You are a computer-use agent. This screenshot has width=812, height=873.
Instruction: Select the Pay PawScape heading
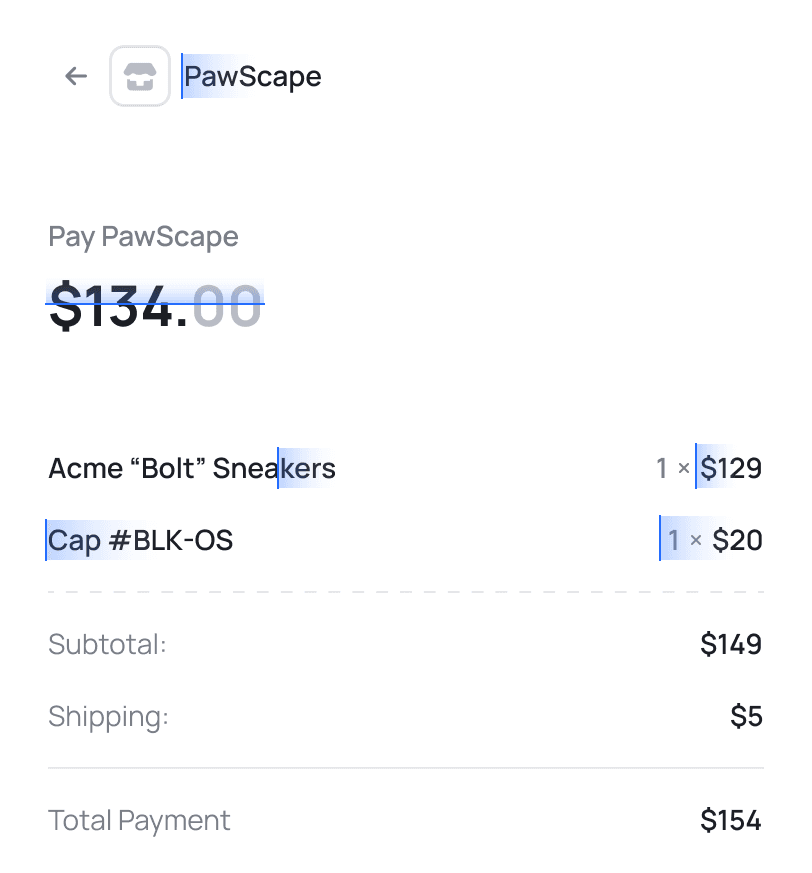pos(143,236)
